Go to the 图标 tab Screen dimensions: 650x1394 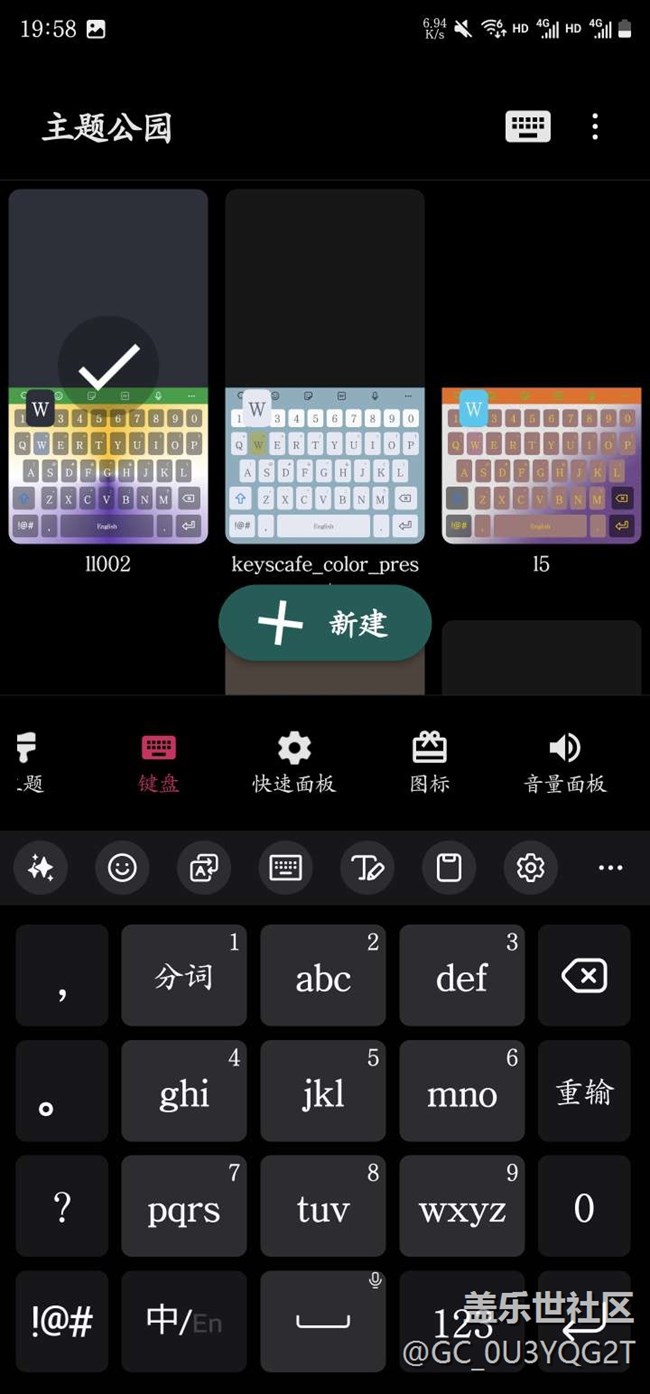coord(429,763)
